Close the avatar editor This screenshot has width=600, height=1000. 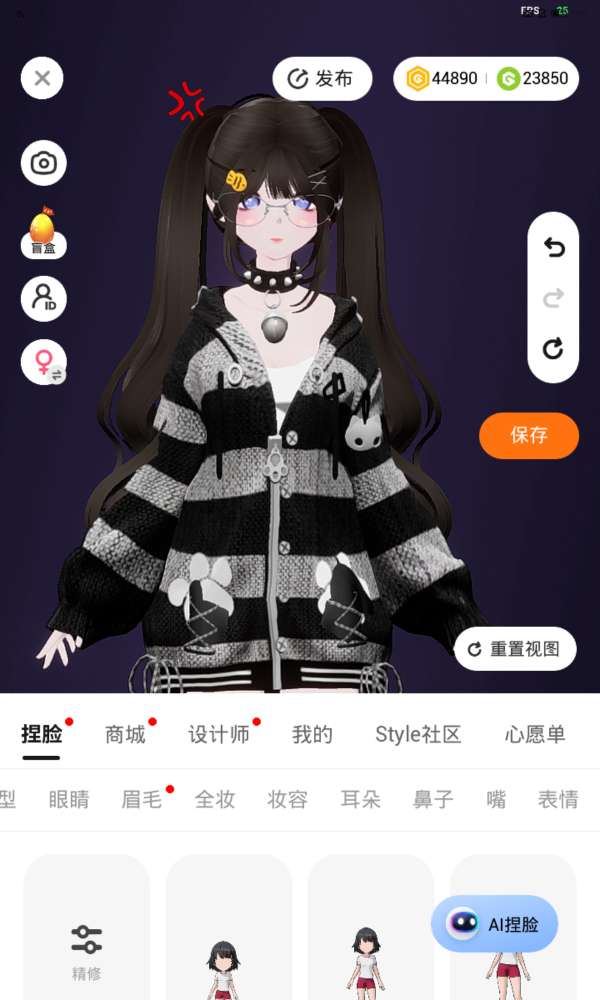pyautogui.click(x=42, y=78)
